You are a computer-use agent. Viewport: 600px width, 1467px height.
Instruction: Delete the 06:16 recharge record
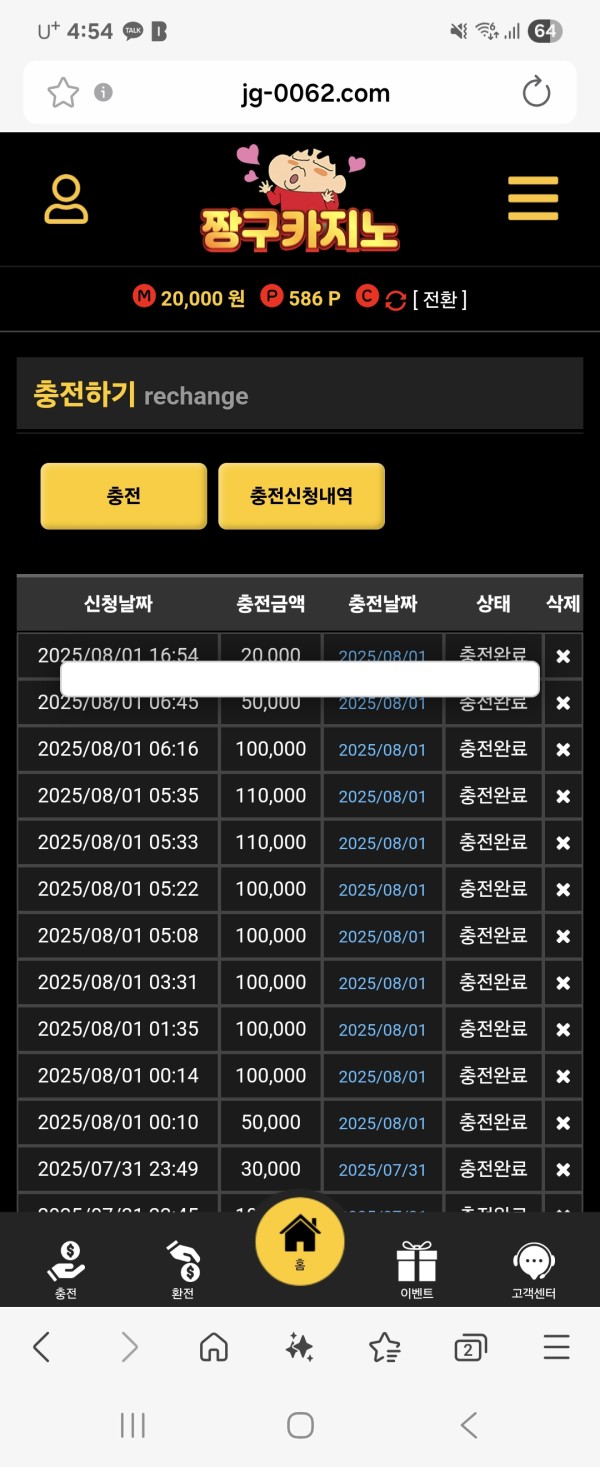tap(563, 749)
